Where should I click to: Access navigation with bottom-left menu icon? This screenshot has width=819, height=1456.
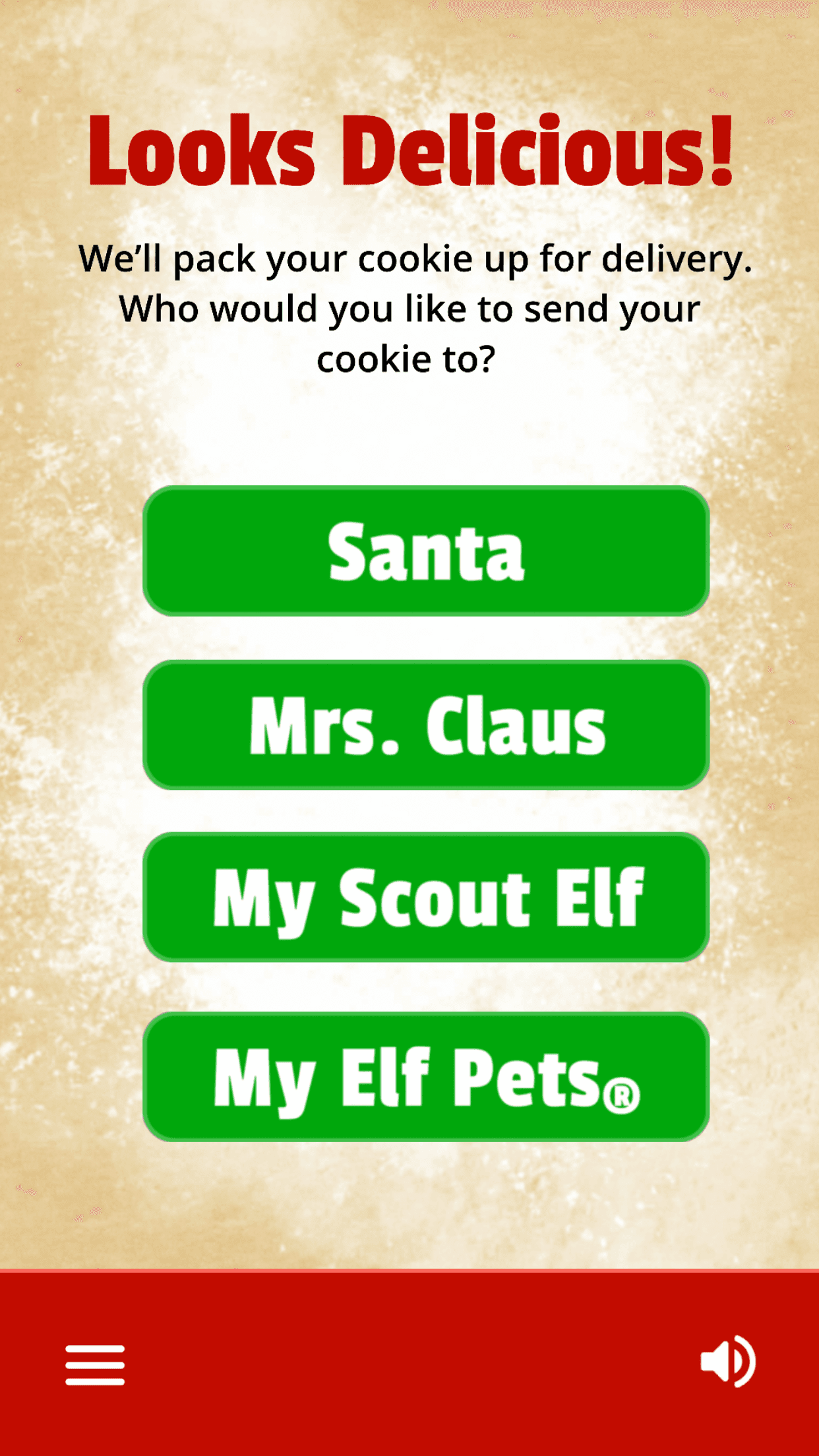[x=95, y=1365]
